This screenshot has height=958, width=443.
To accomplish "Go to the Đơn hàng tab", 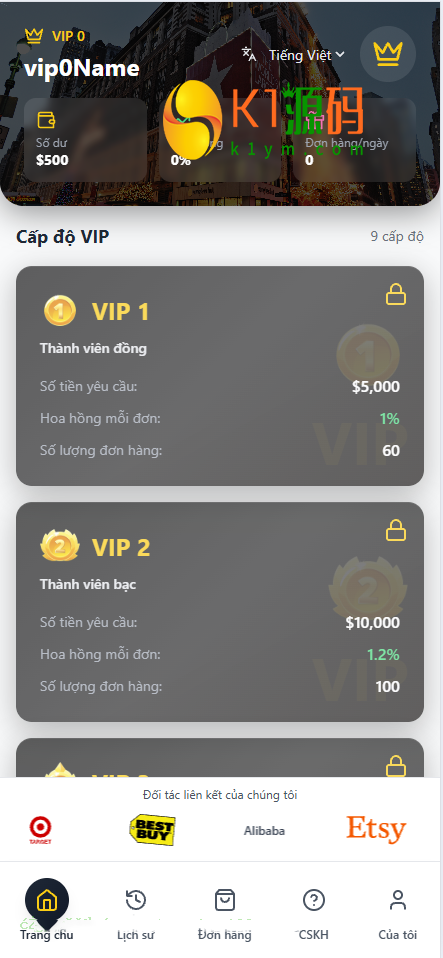I will [224, 914].
